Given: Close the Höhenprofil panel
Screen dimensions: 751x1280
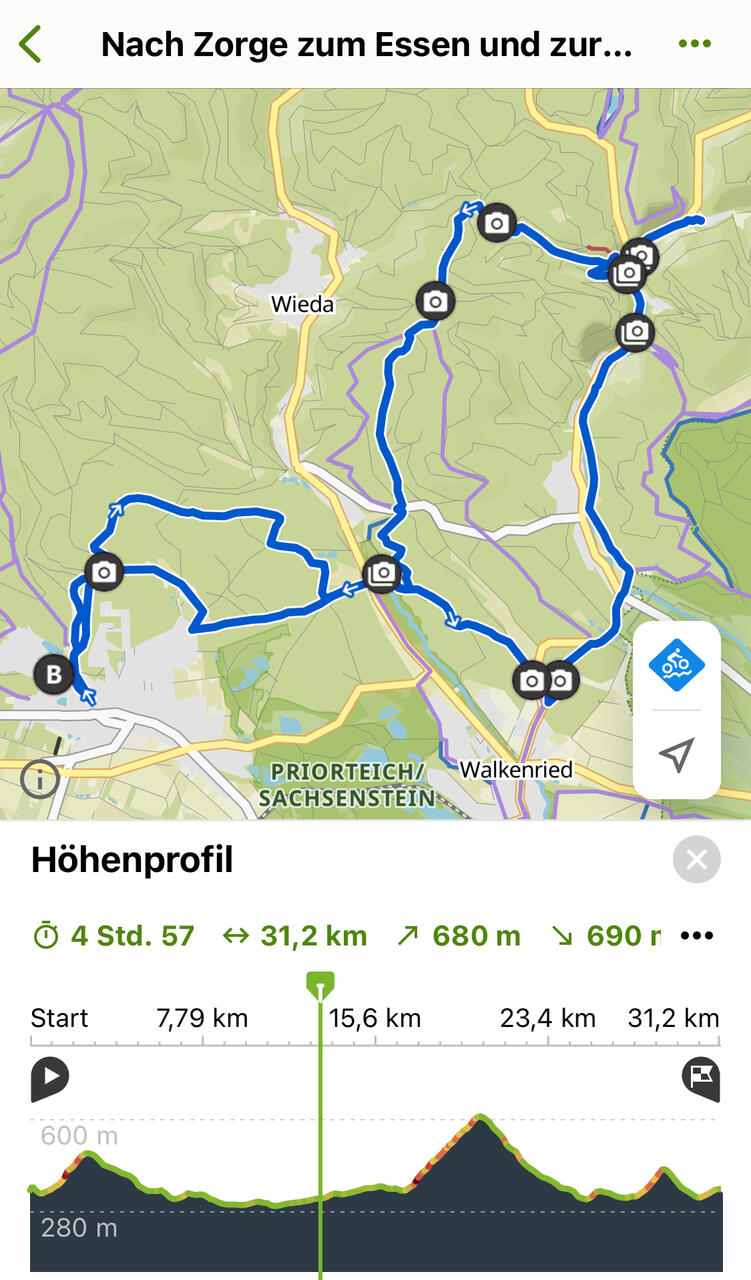Looking at the screenshot, I should point(697,859).
